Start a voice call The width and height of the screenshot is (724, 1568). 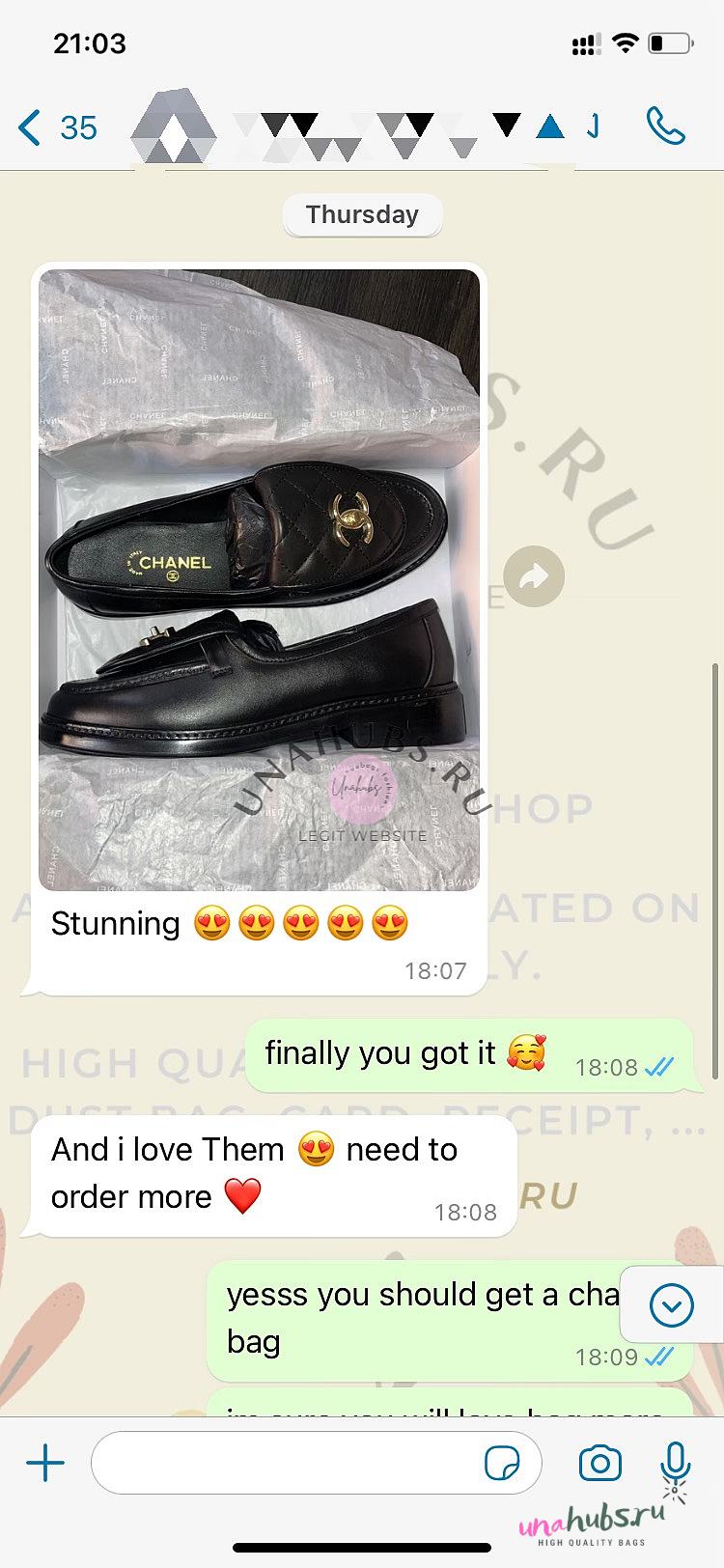(x=665, y=126)
